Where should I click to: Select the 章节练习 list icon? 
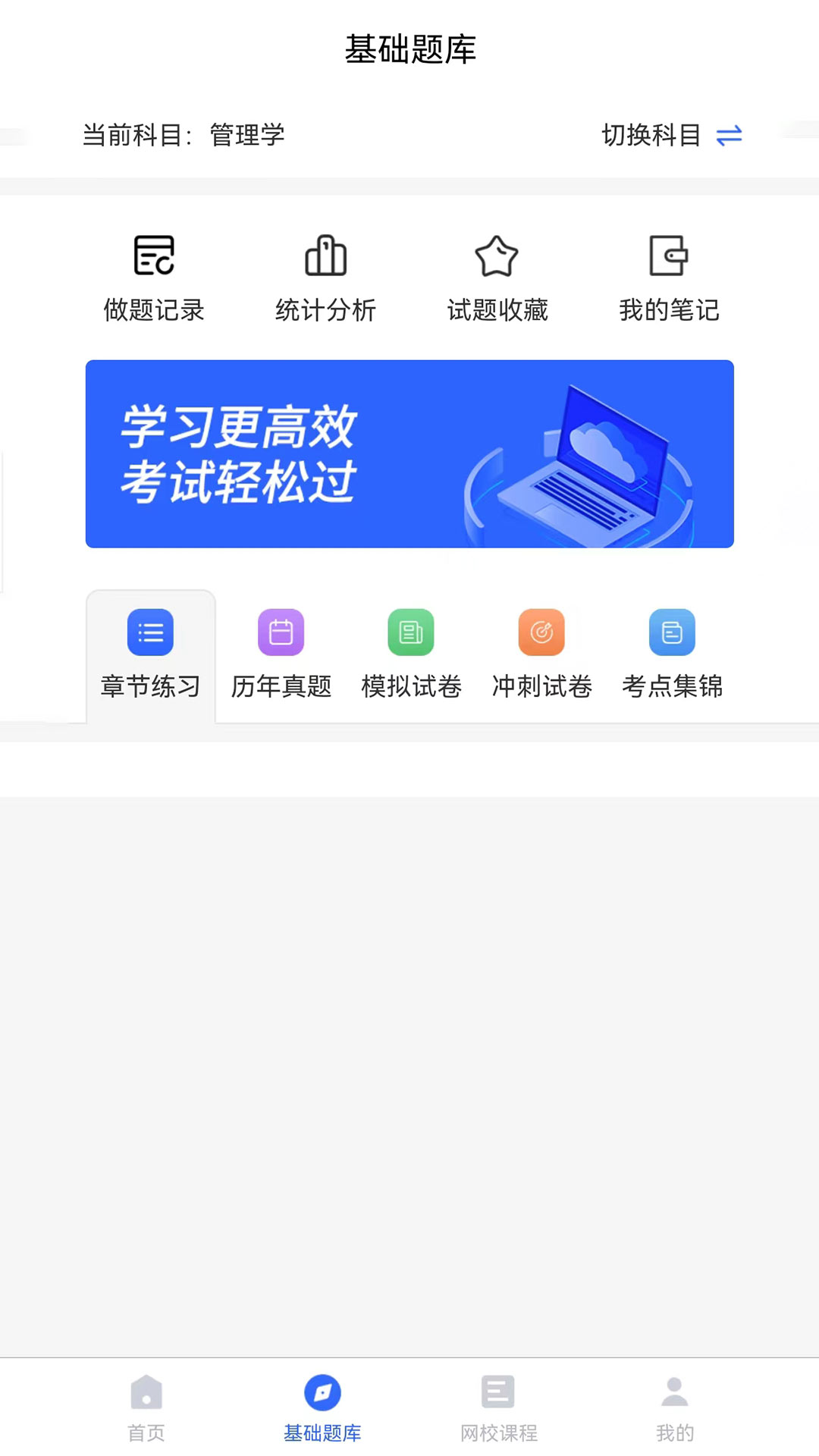click(149, 632)
